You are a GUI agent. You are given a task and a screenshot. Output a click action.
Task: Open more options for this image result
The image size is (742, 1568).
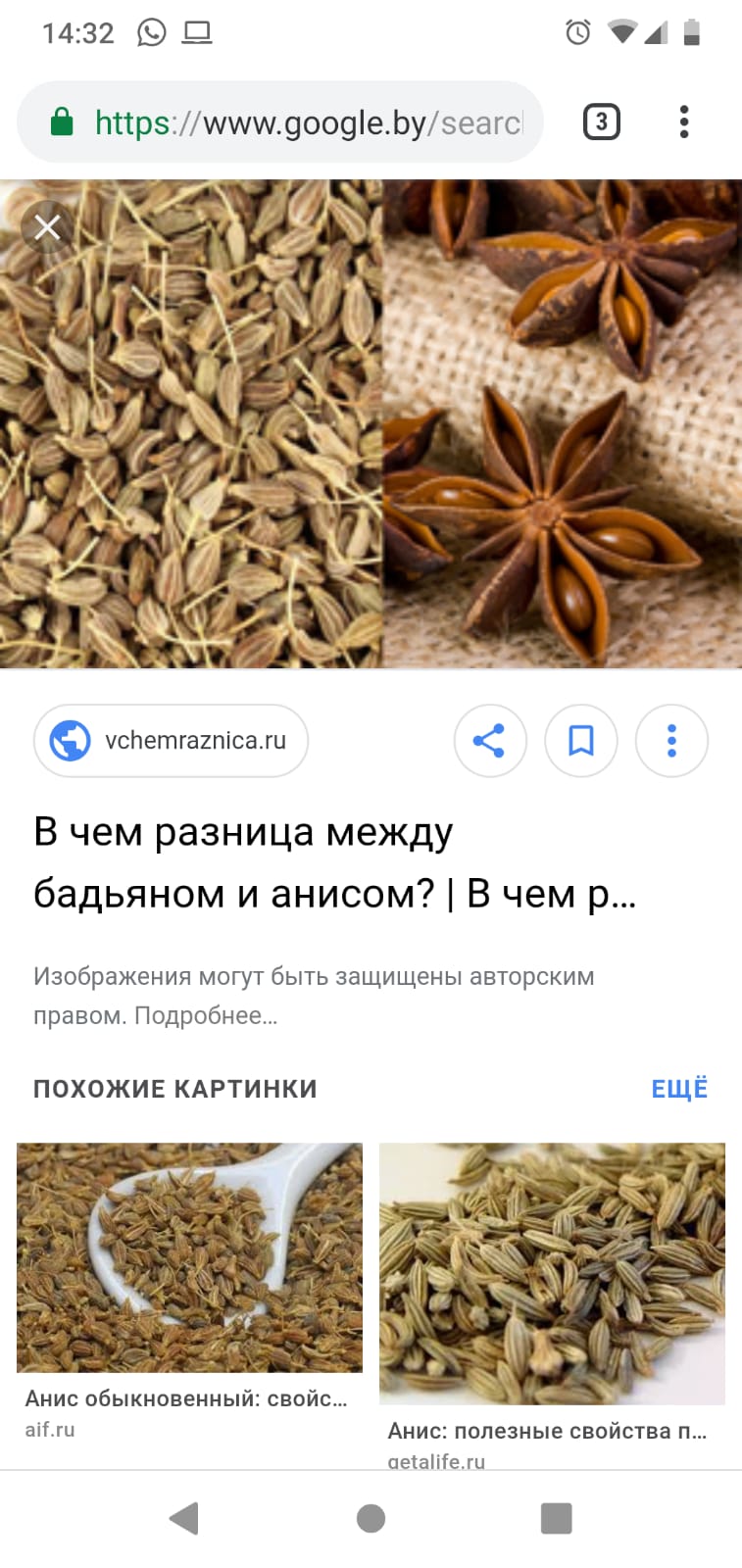[671, 741]
